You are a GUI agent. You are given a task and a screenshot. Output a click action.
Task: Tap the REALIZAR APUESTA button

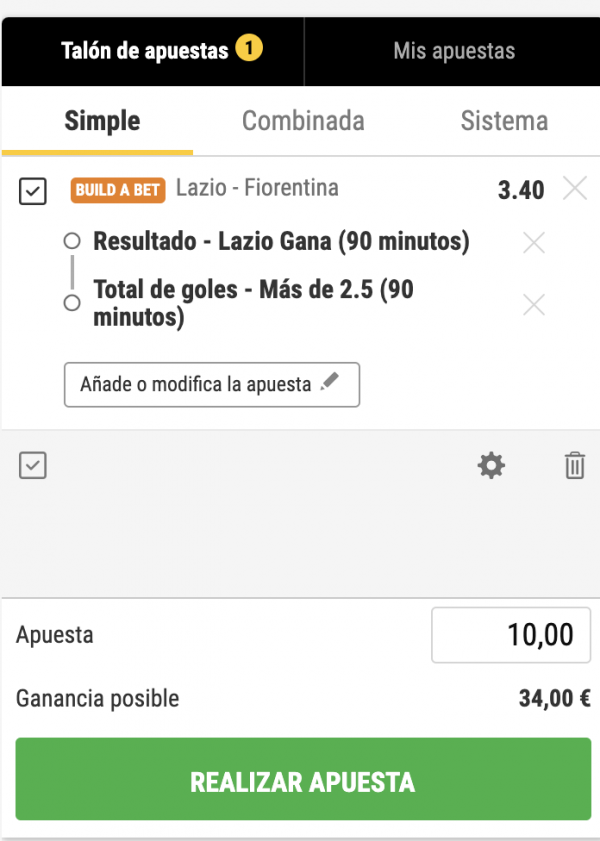(x=303, y=781)
